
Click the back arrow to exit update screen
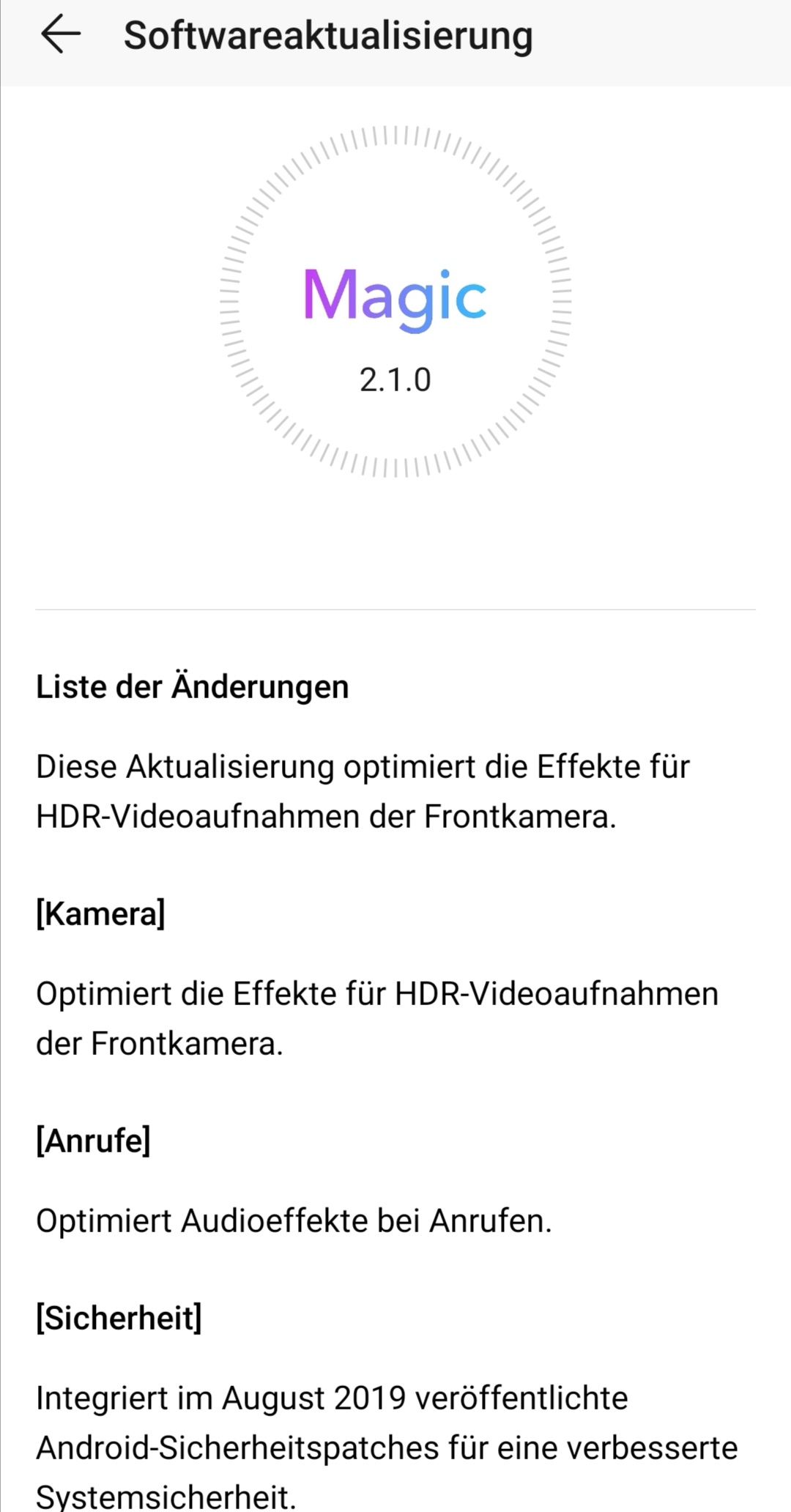tap(60, 34)
